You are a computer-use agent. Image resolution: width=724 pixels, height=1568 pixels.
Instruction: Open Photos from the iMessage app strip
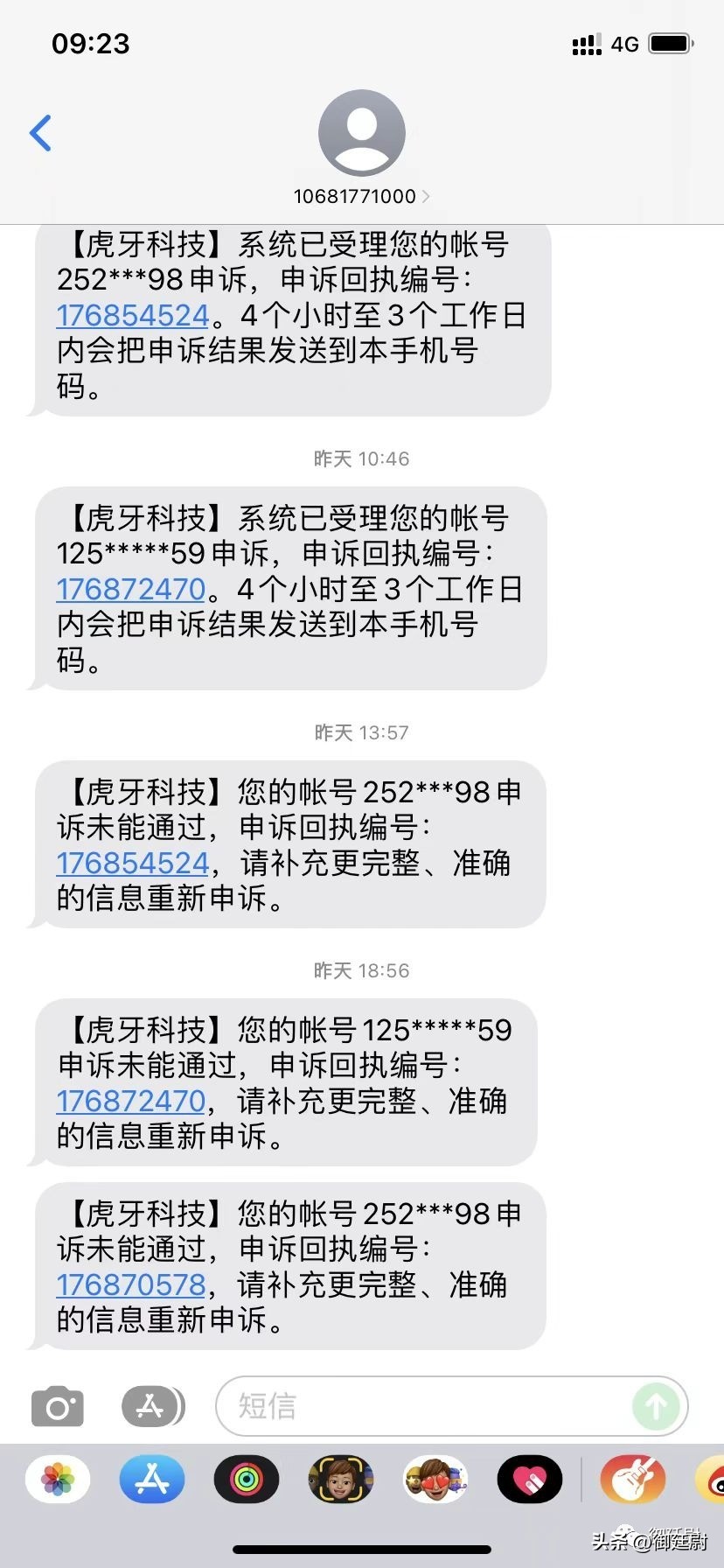pos(57,1479)
